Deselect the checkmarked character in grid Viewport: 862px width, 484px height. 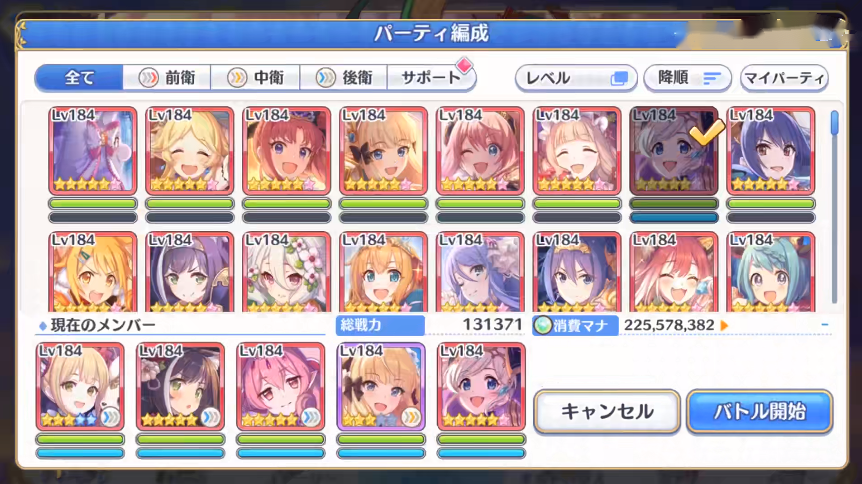(x=673, y=150)
